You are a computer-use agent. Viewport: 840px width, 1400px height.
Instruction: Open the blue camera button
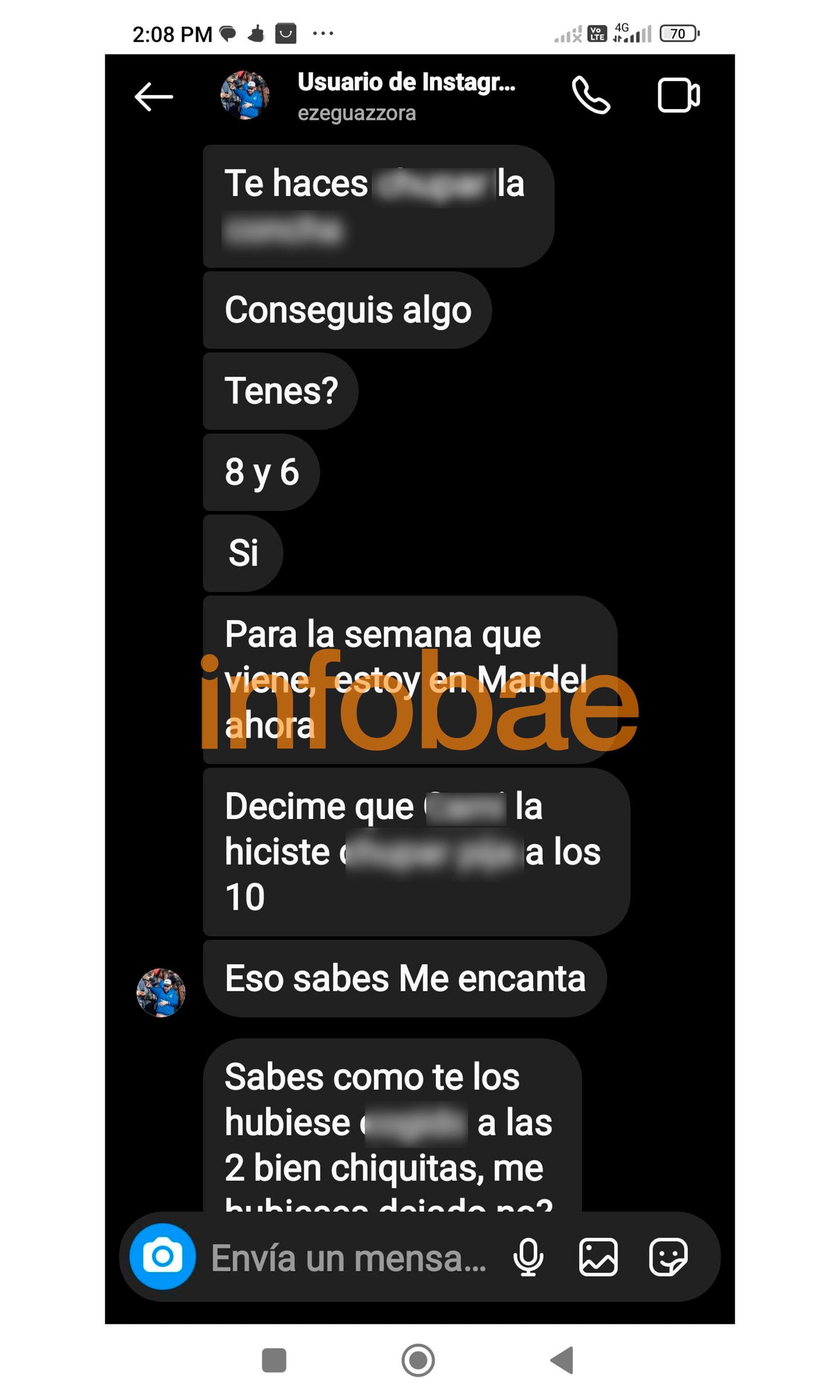tap(162, 1256)
